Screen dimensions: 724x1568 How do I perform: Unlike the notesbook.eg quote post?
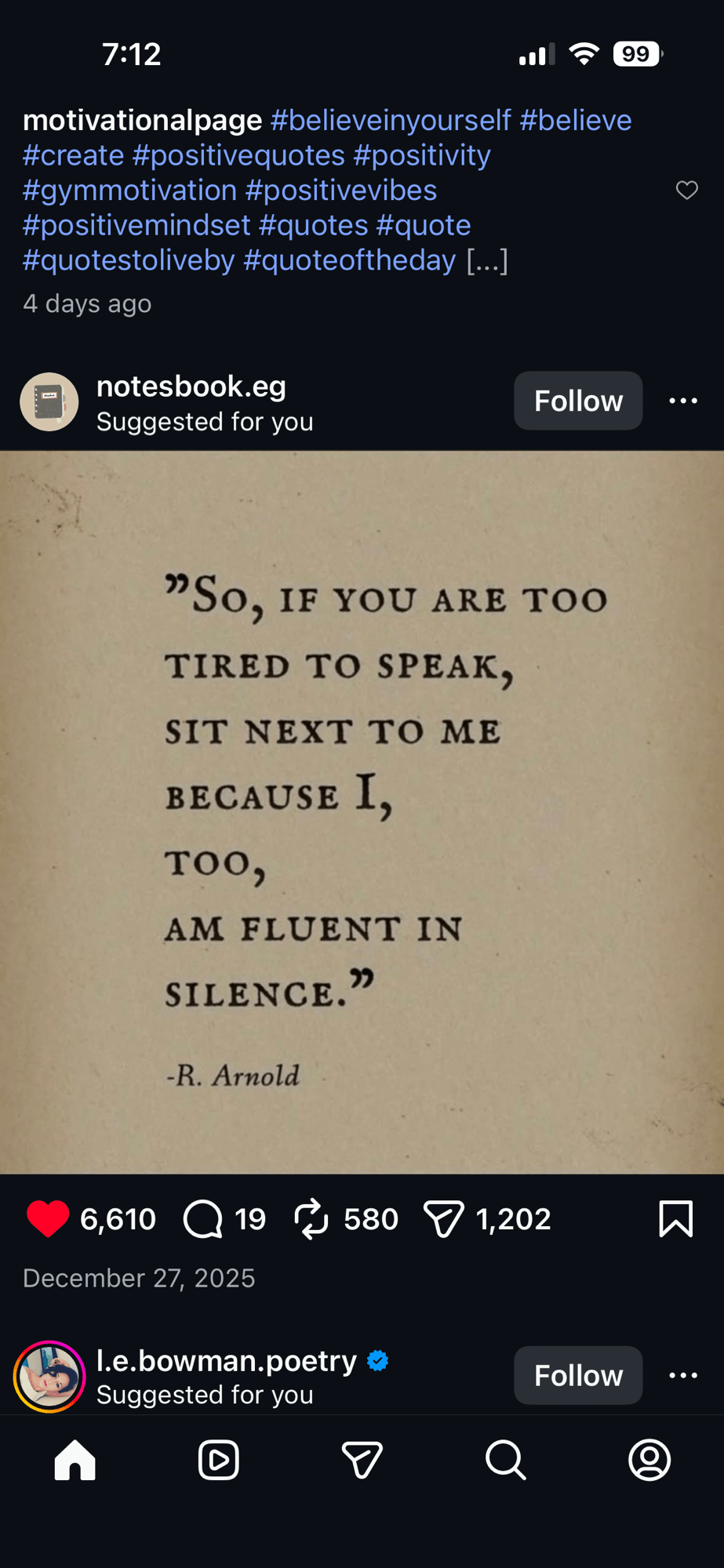pyautogui.click(x=48, y=1219)
